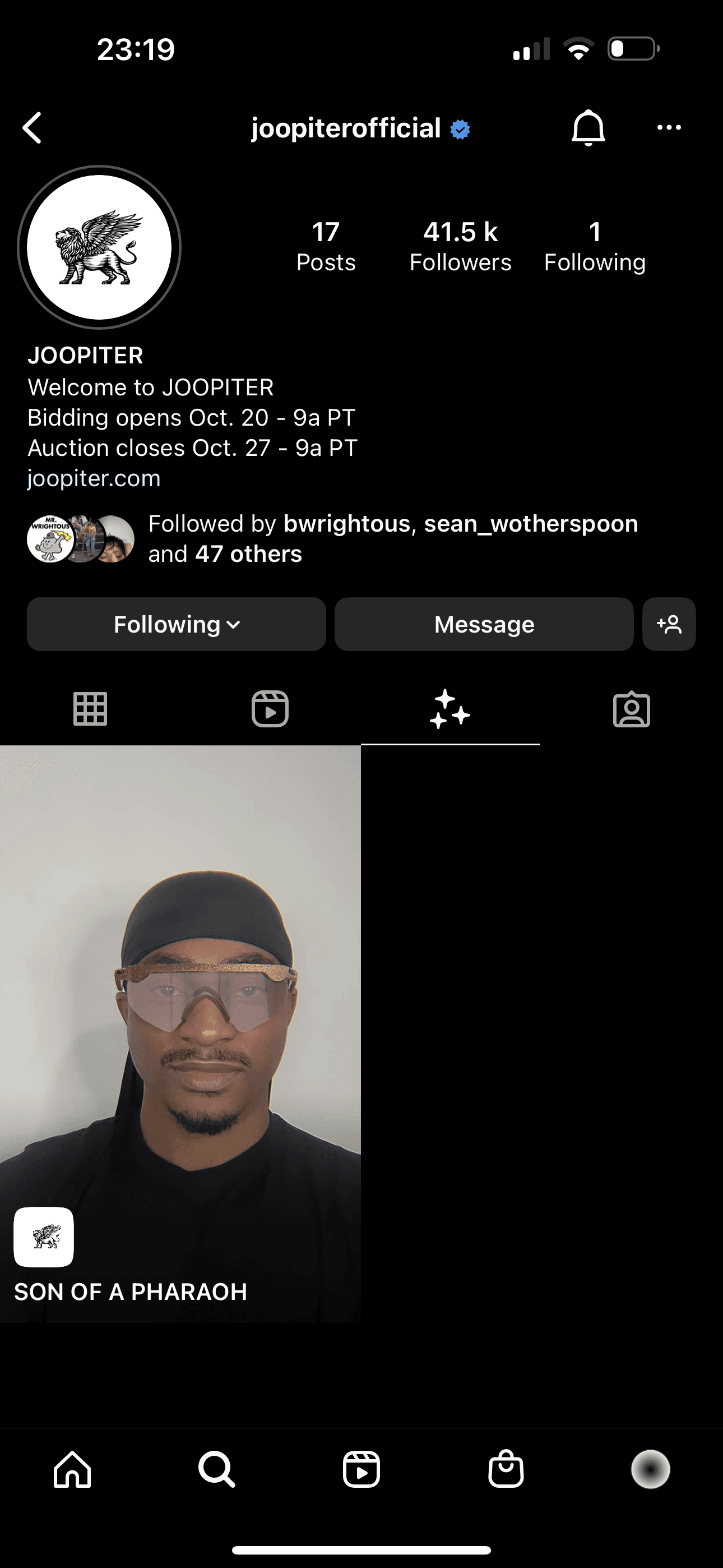Go to the Home feed
This screenshot has height=1568, width=723.
click(x=72, y=1469)
